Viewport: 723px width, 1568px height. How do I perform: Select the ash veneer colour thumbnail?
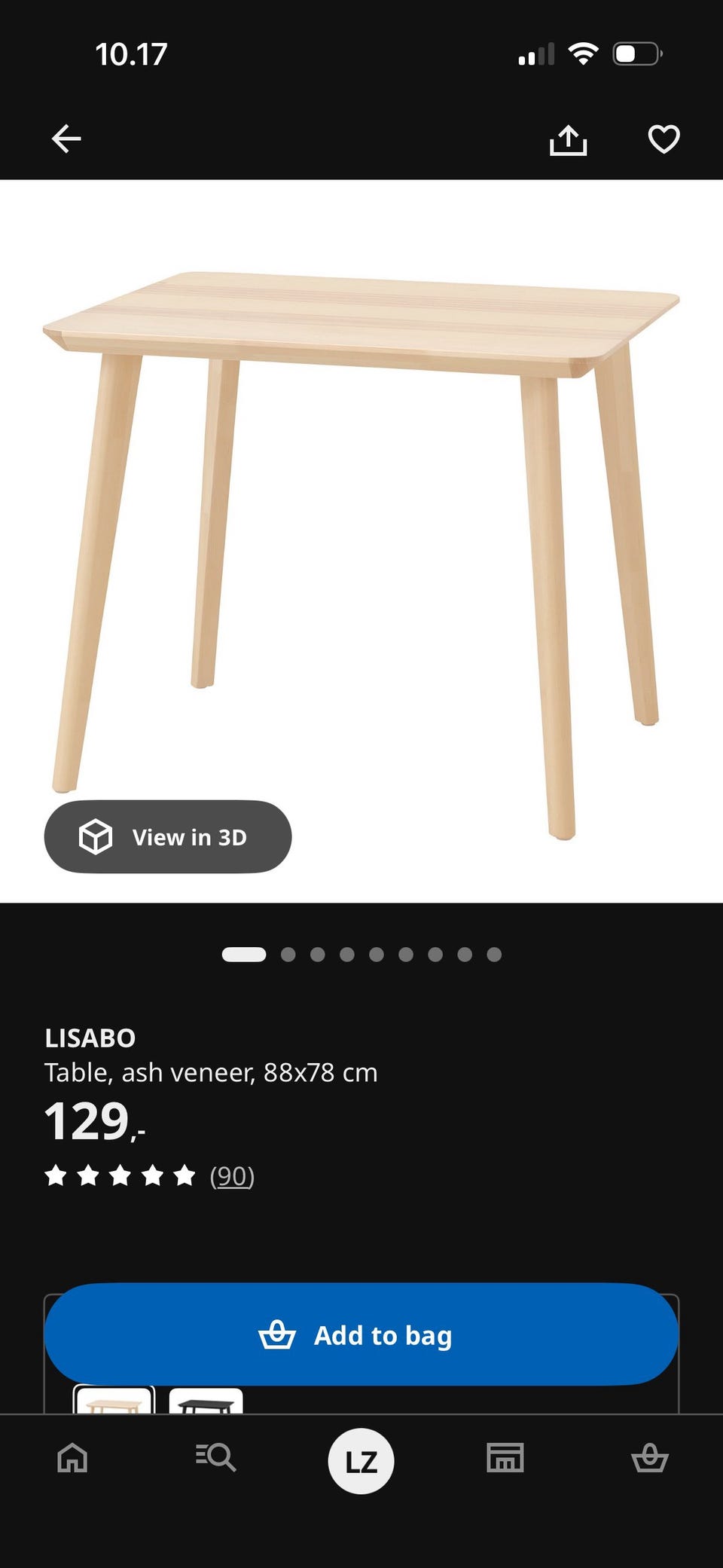(114, 1400)
